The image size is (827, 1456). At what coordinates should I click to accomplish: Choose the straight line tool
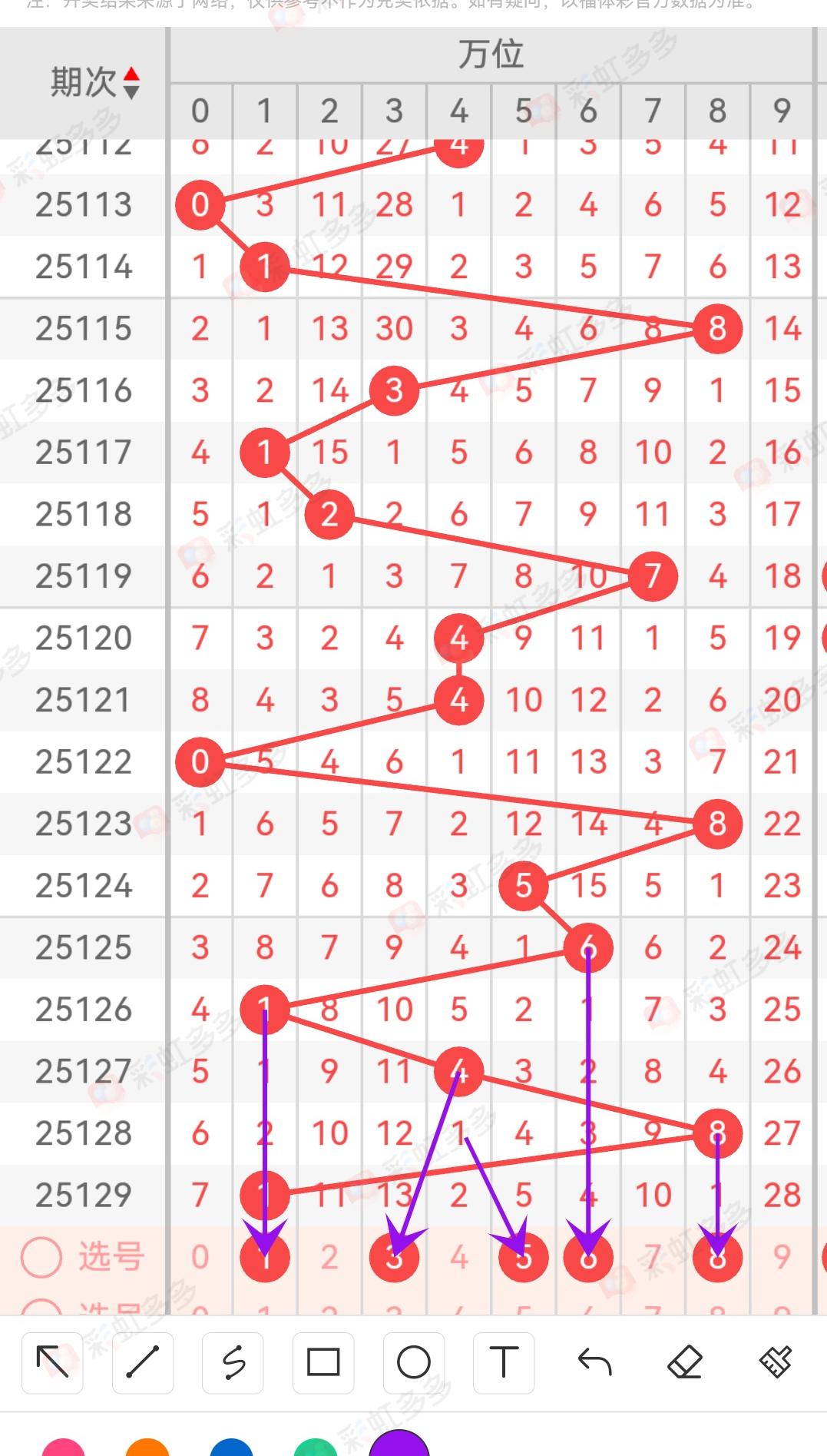pyautogui.click(x=143, y=1364)
